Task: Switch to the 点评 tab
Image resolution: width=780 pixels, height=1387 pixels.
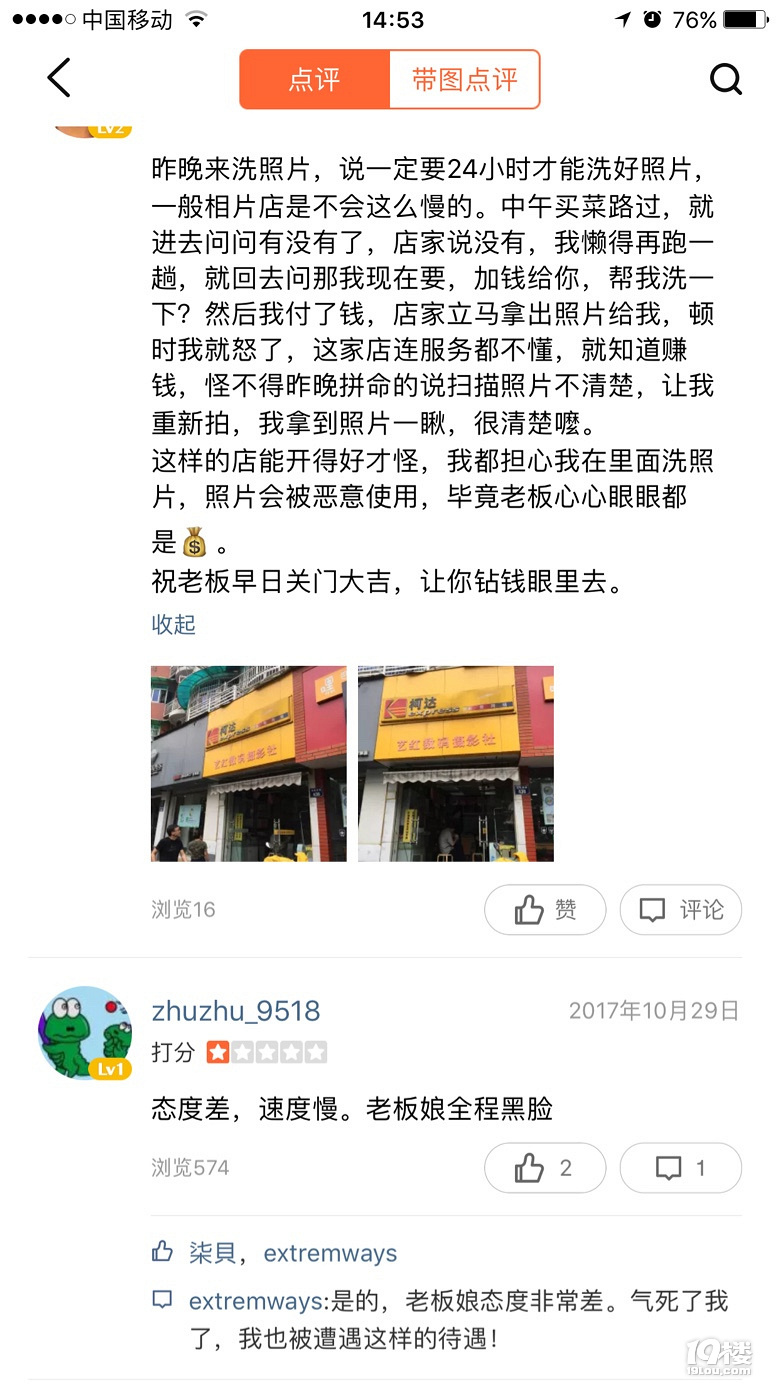Action: (315, 80)
